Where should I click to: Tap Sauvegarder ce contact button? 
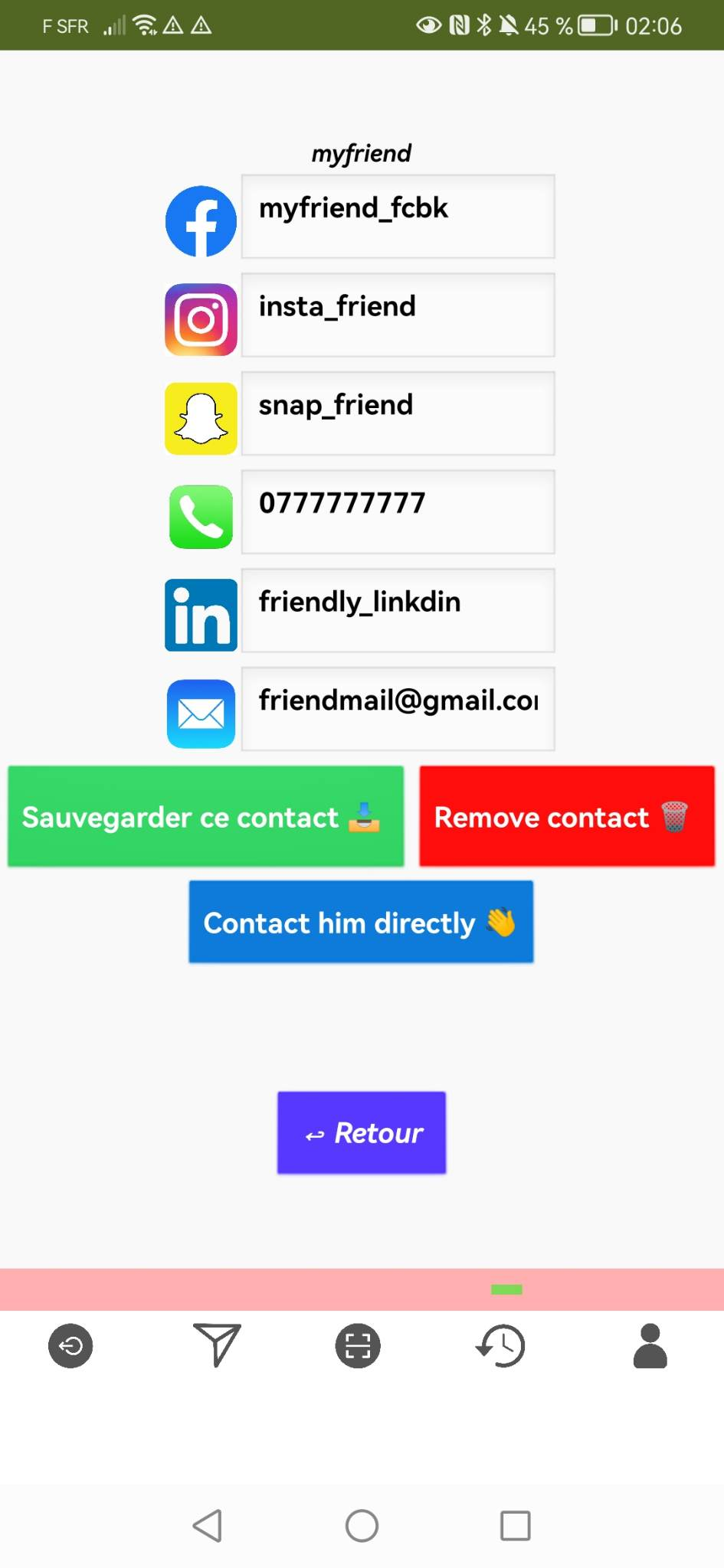(205, 816)
